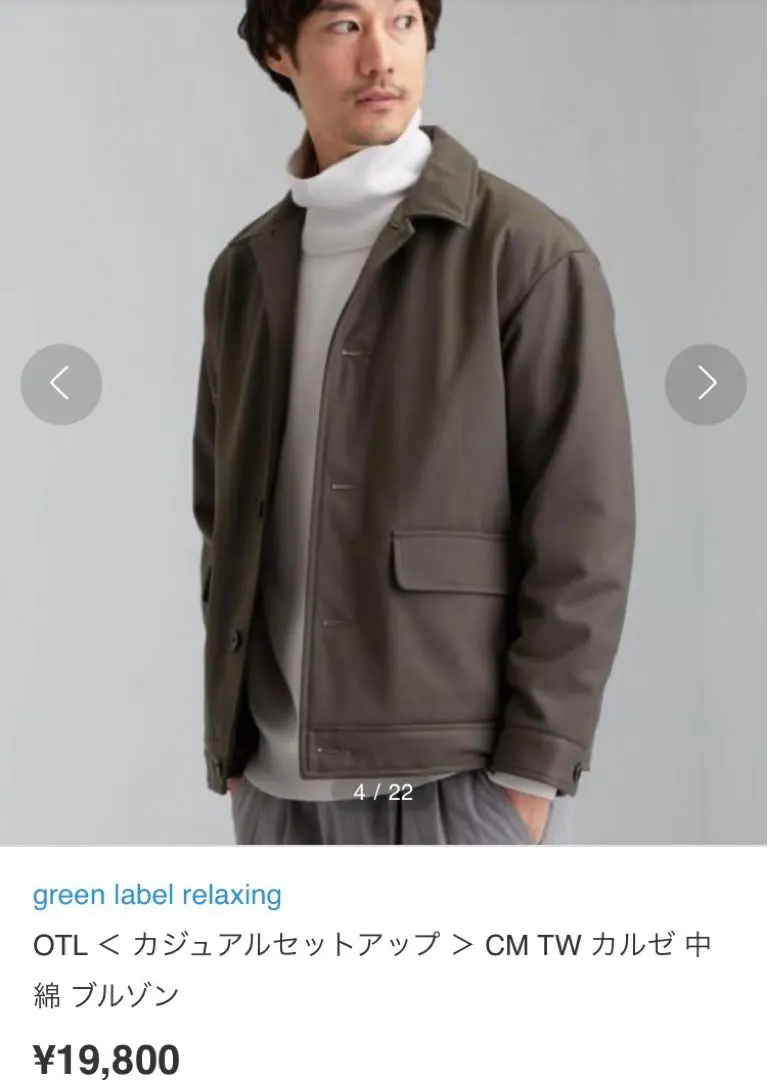Go to the previous product image
The image size is (768, 1080).
tap(61, 385)
